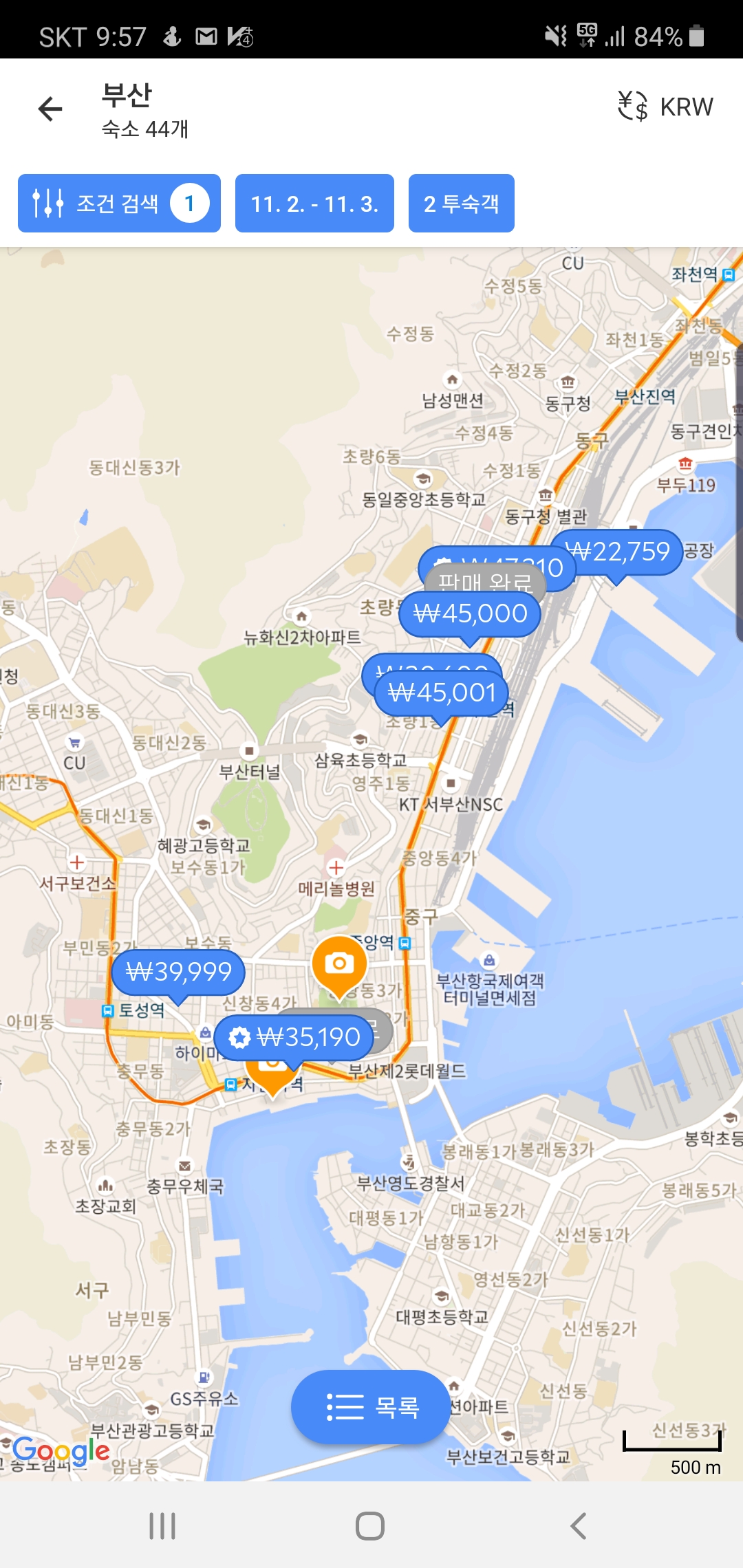Select the ₩45,001 price marker
The height and width of the screenshot is (1568, 743).
coord(442,693)
